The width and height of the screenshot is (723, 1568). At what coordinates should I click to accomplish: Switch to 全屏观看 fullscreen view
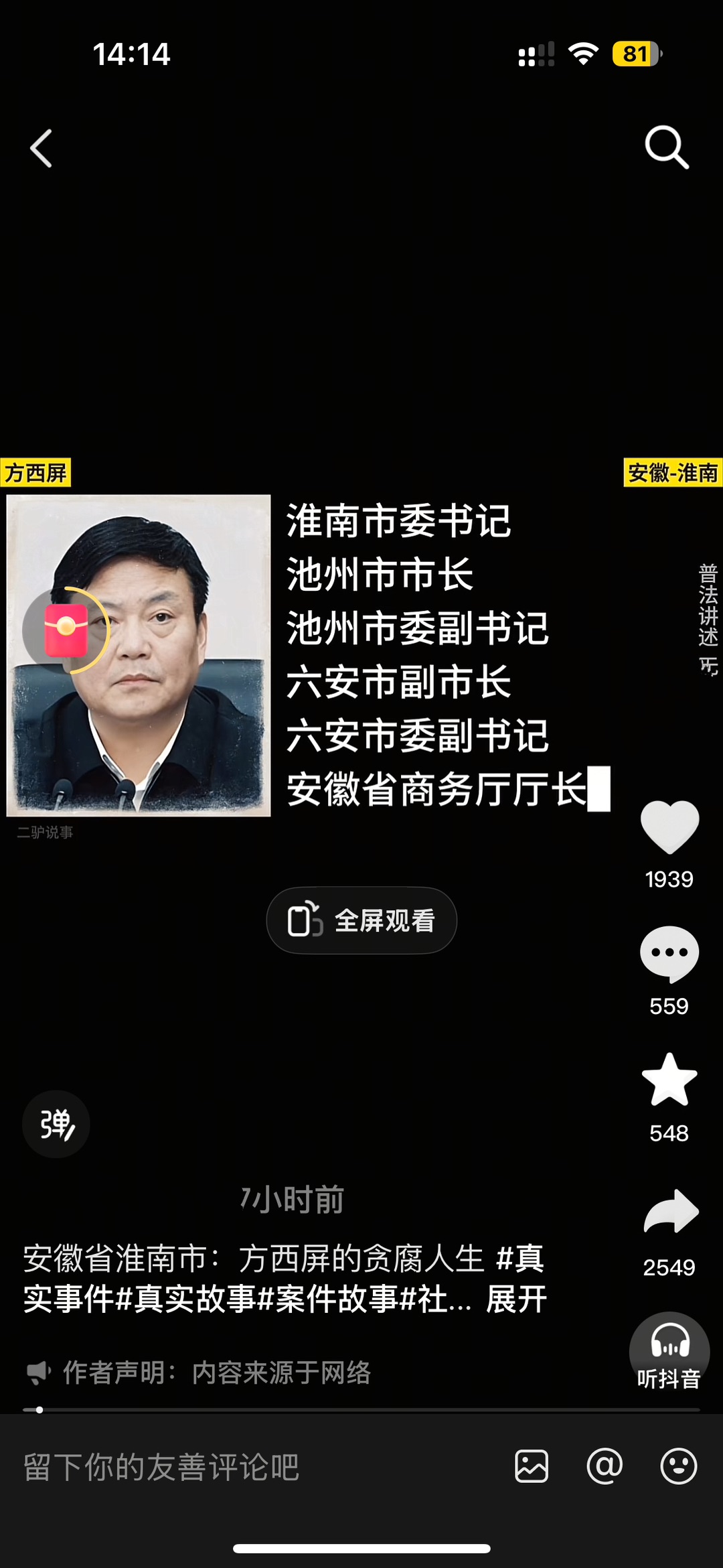pyautogui.click(x=361, y=920)
